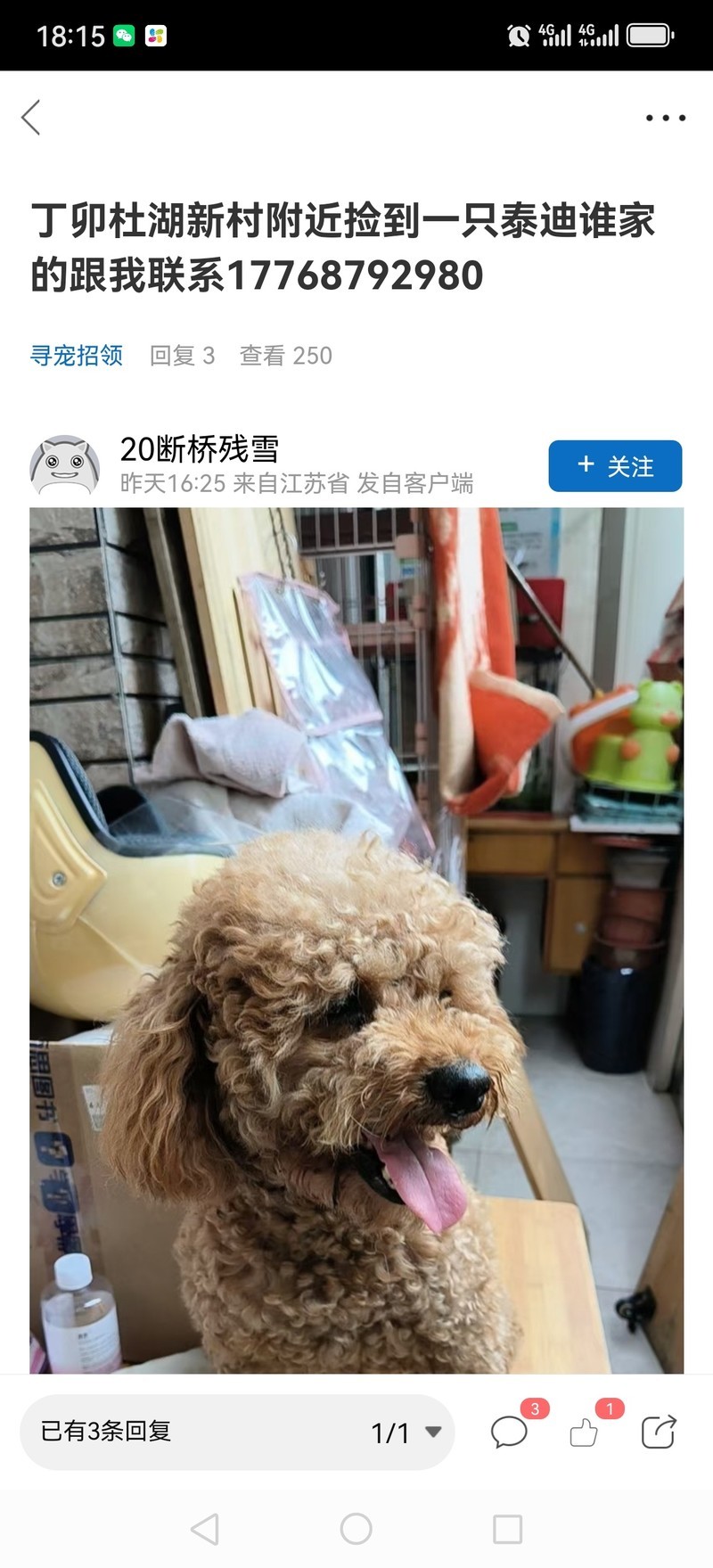The height and width of the screenshot is (1568, 713).
Task: Go back using the top-left arrow
Action: coord(31,118)
